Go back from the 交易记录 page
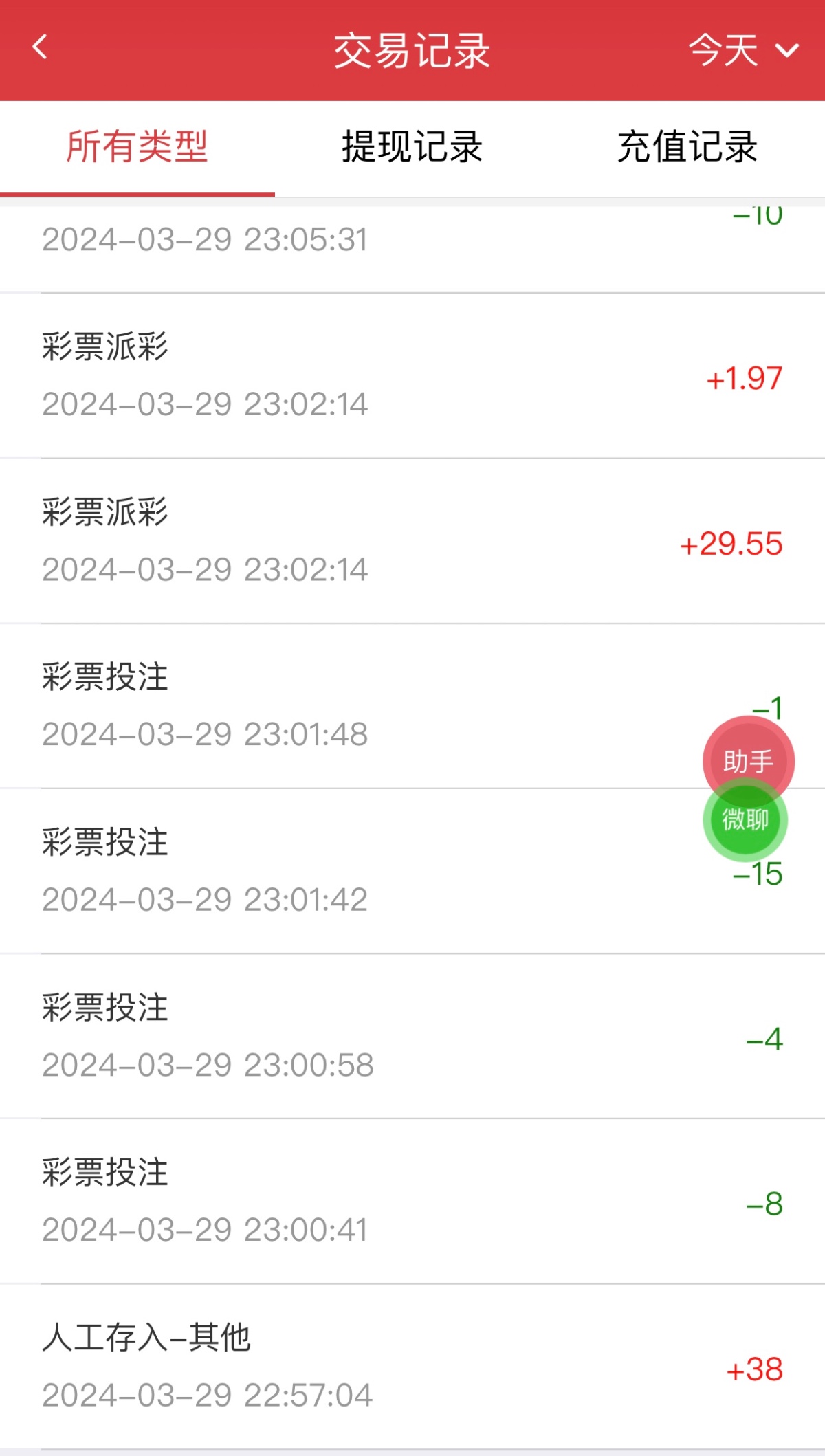The height and width of the screenshot is (1456, 825). tap(41, 48)
